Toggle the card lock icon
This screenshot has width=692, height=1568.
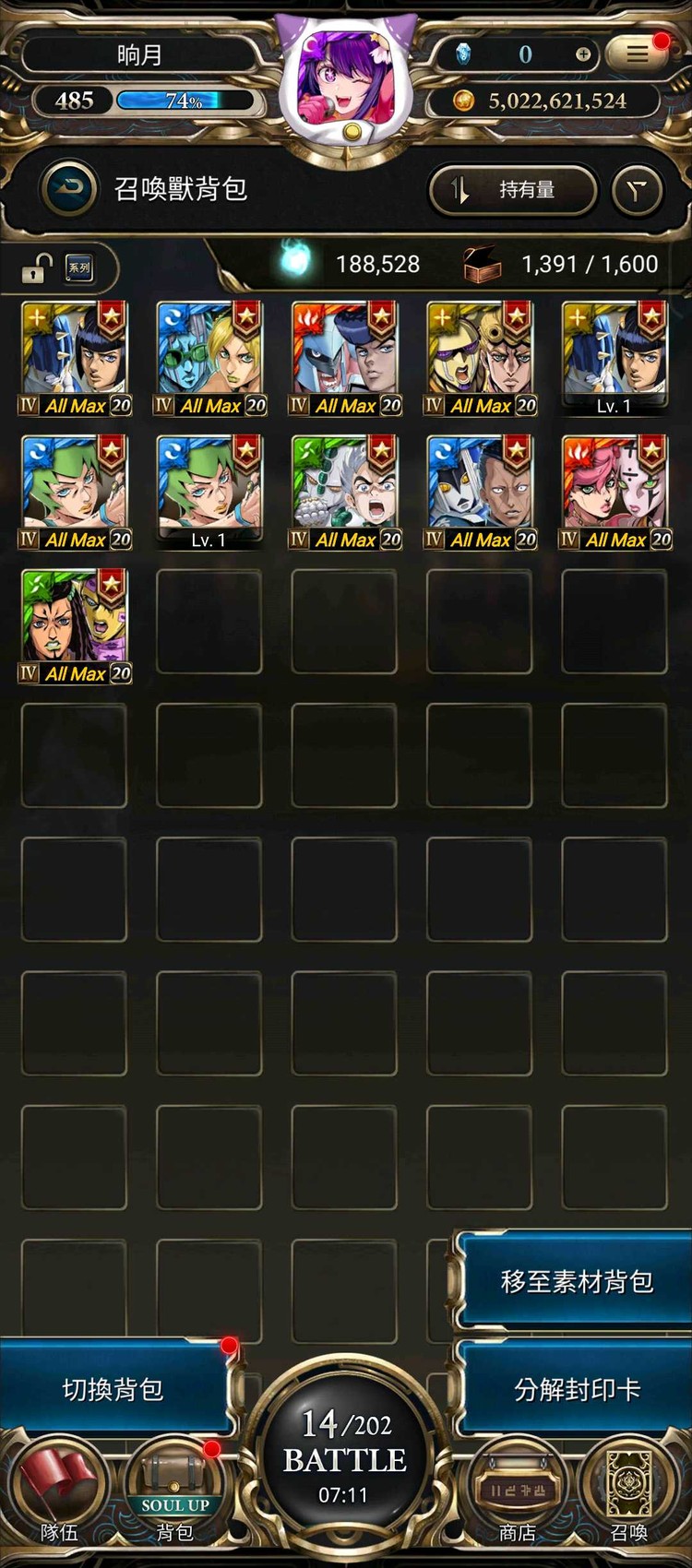click(36, 269)
